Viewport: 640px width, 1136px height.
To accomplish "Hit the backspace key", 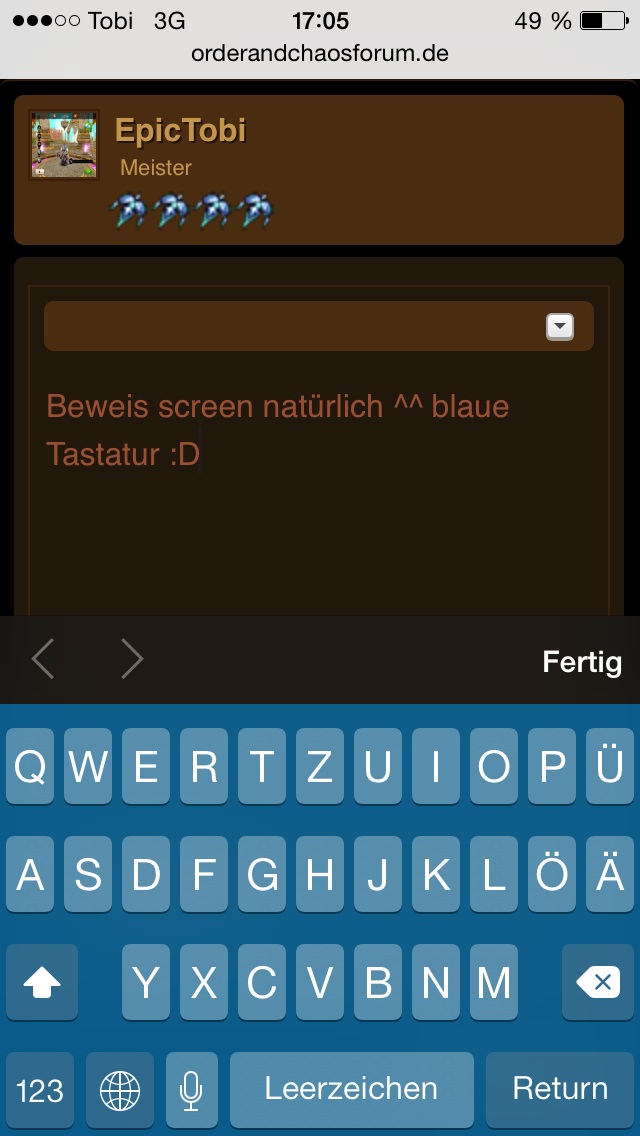I will coord(598,983).
